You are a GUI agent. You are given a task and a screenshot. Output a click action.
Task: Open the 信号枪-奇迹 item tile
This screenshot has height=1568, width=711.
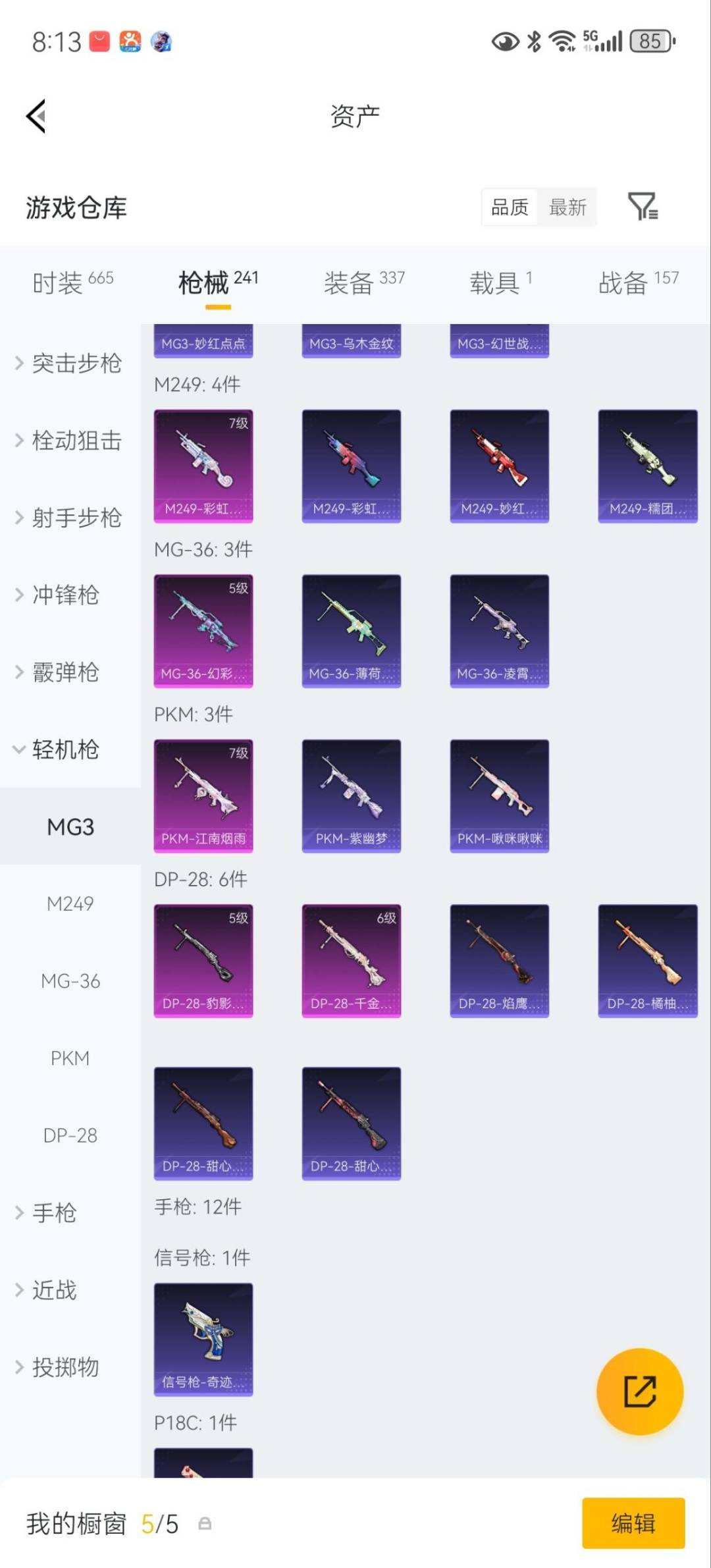(203, 1339)
